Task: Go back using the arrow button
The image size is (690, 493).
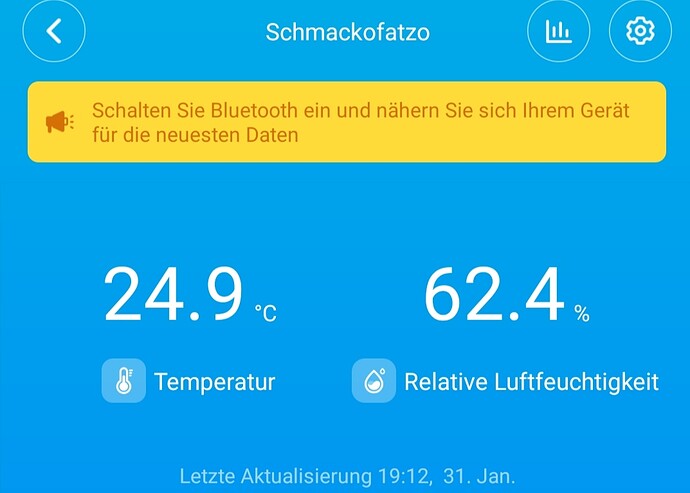Action: pyautogui.click(x=54, y=32)
